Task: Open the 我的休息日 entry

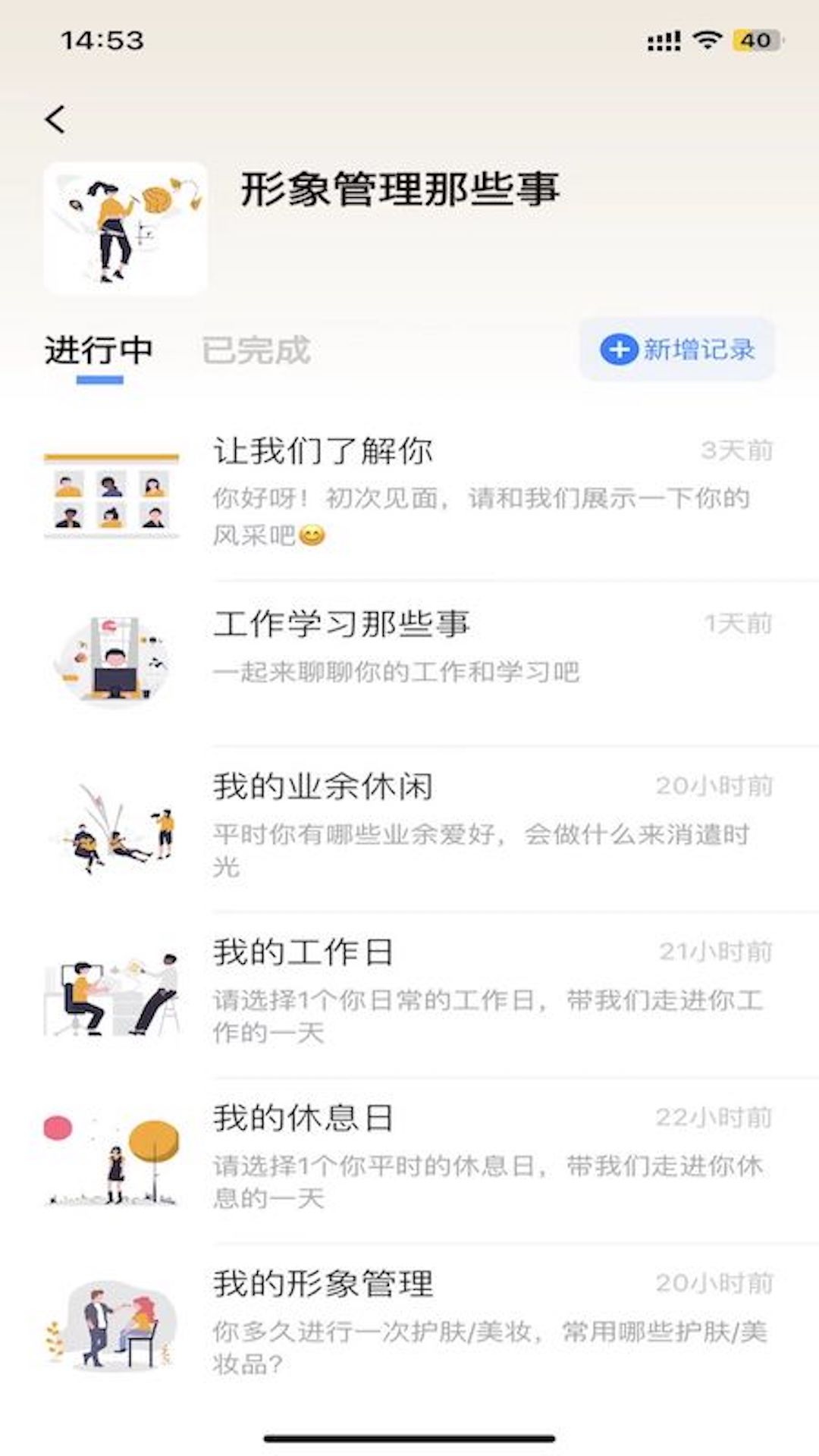Action: (x=409, y=1157)
